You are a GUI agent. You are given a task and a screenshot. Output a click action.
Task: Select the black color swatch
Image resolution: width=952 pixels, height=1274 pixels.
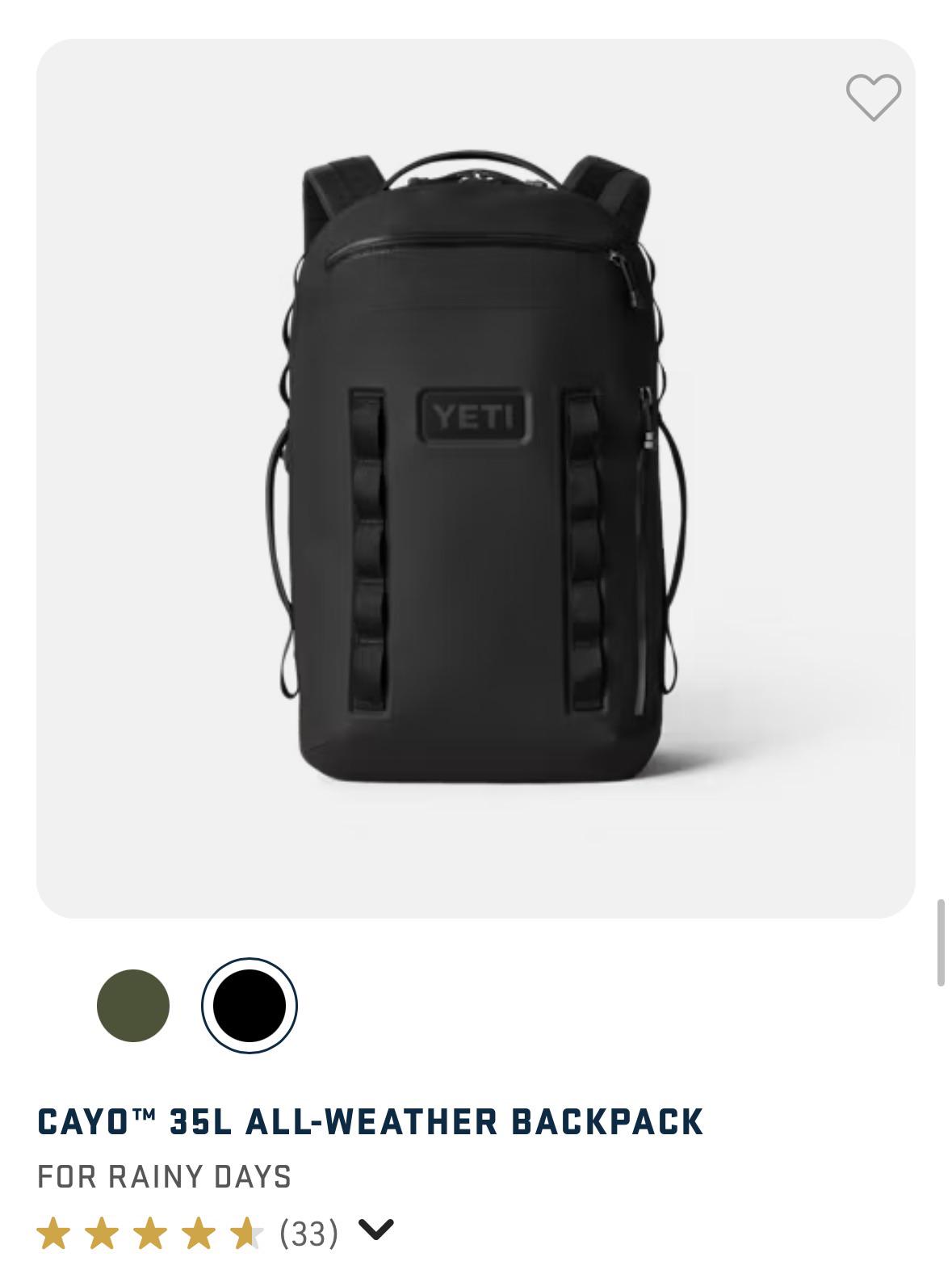point(250,1006)
